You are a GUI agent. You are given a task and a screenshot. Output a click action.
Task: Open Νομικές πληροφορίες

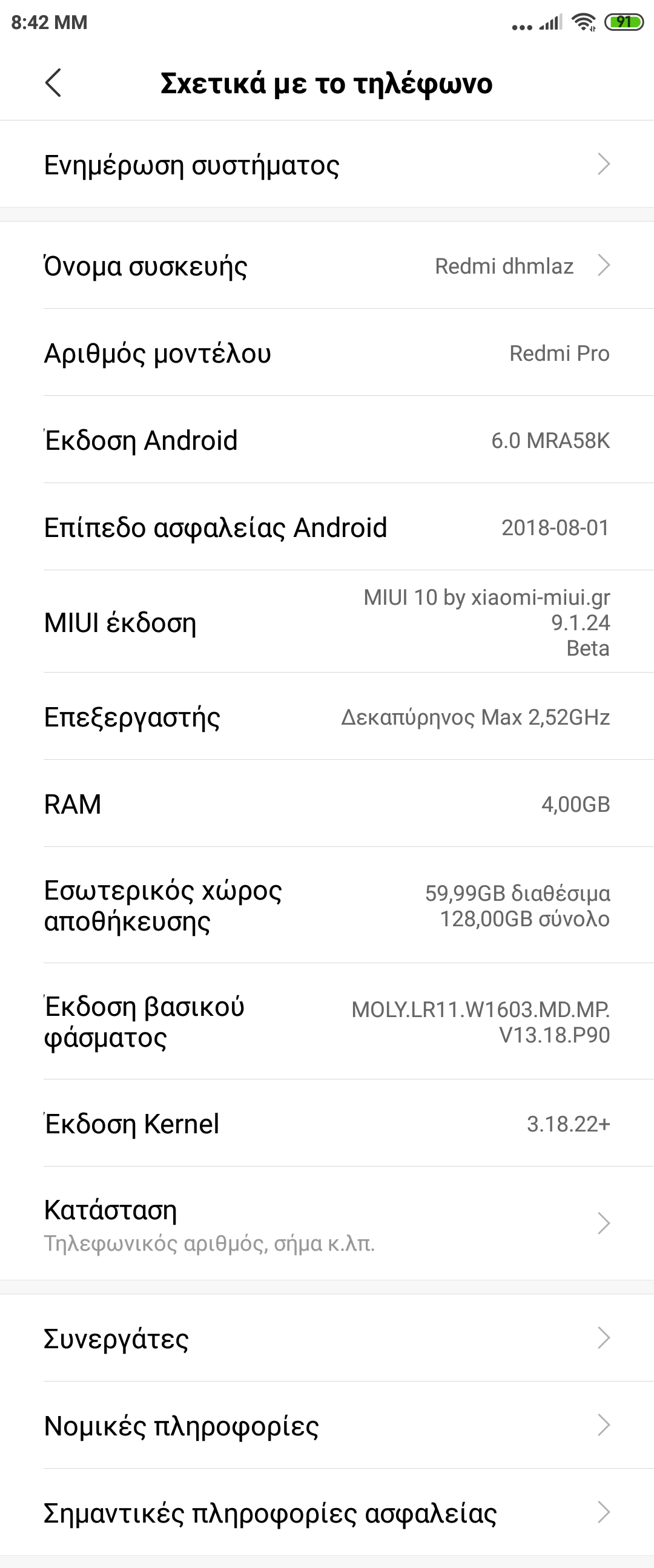(x=327, y=1426)
